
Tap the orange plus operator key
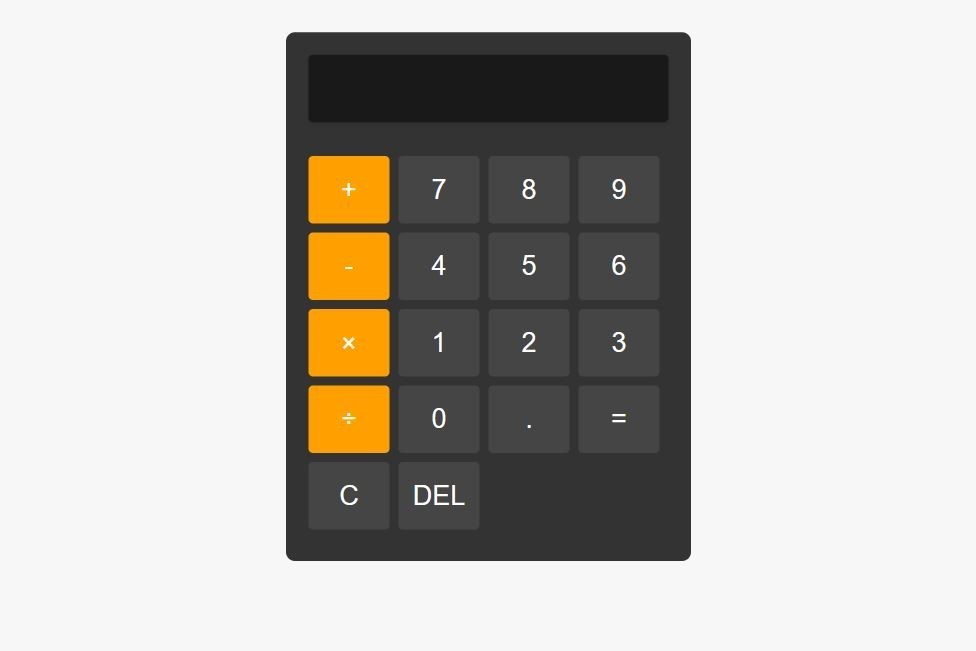point(348,189)
